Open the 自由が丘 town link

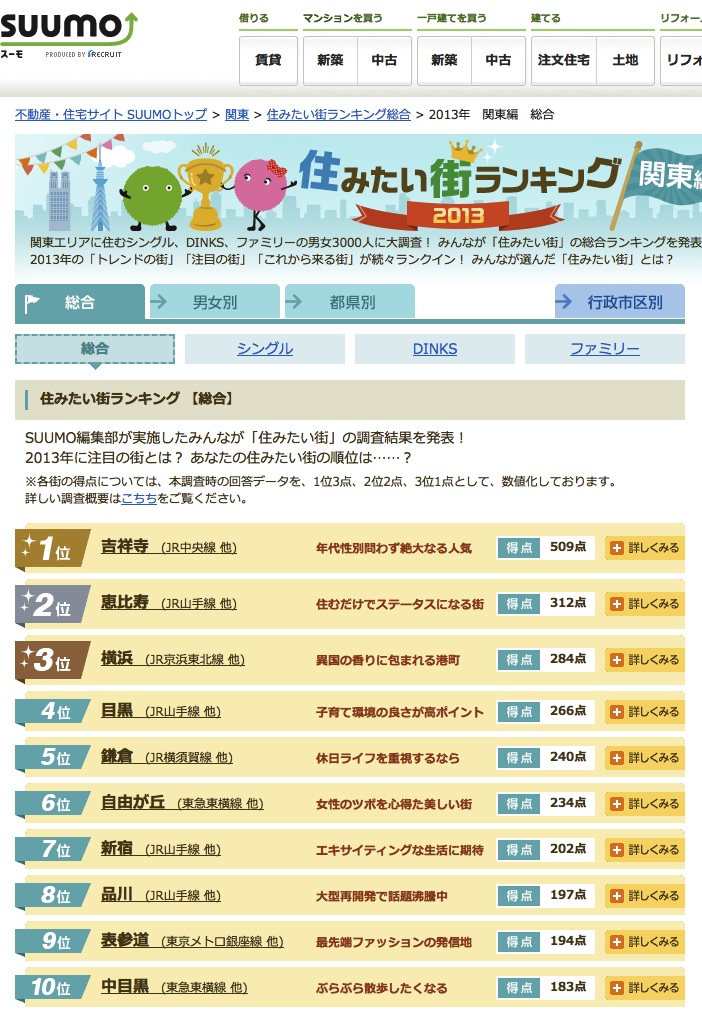pyautogui.click(x=133, y=803)
